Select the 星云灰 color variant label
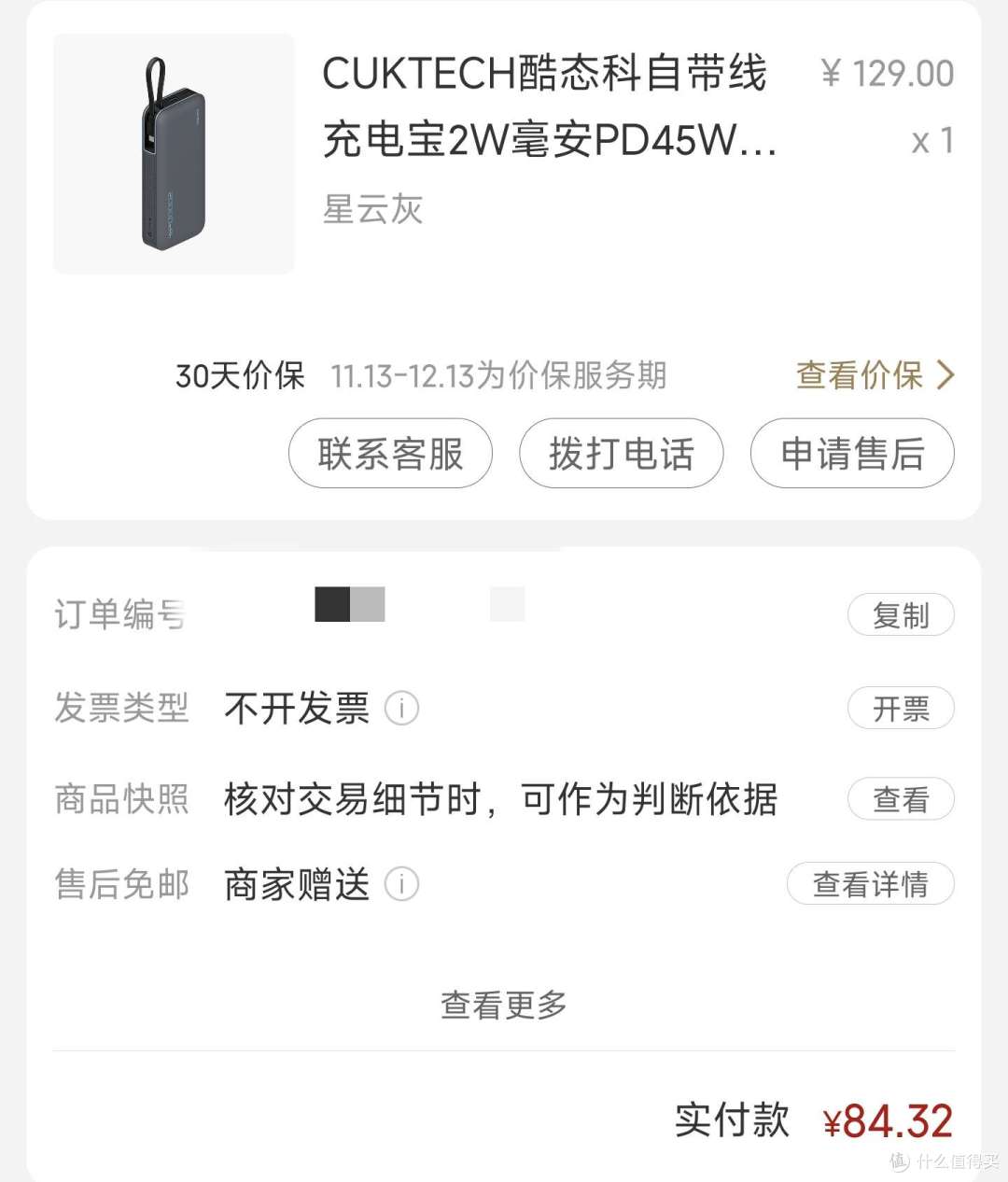Image resolution: width=1008 pixels, height=1182 pixels. click(x=372, y=210)
